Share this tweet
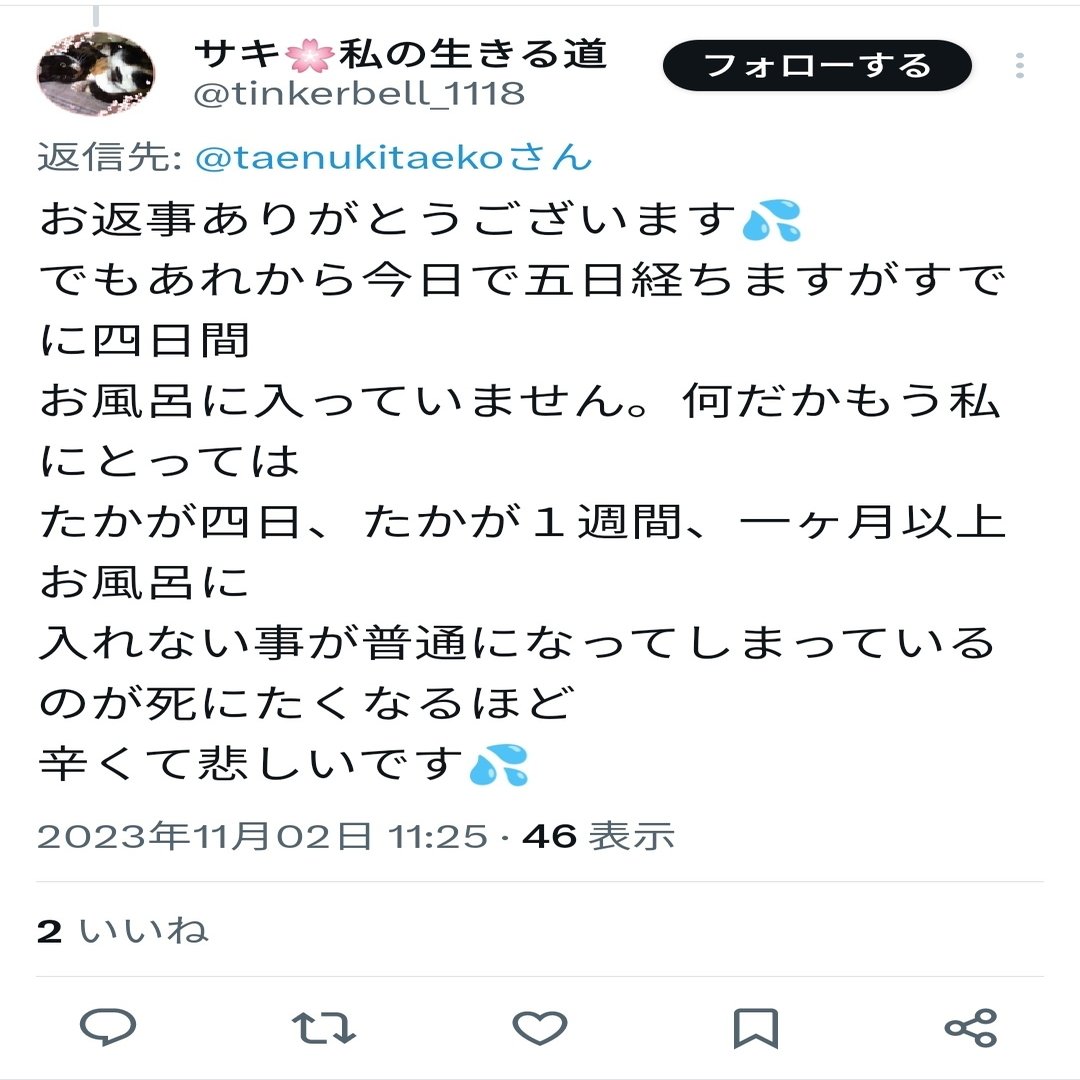 [x=970, y=1027]
